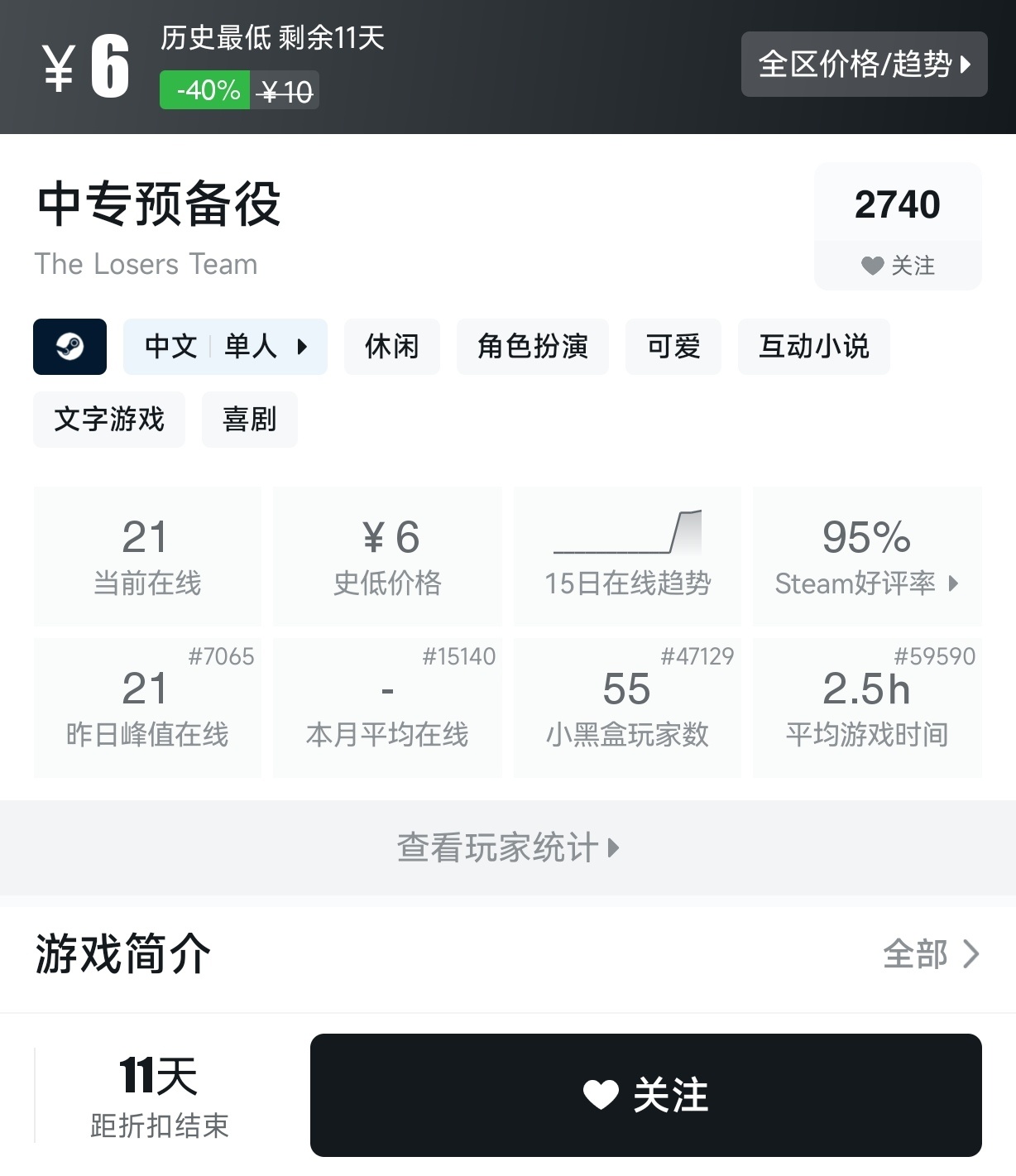Select the 喜剧 tag
The image size is (1016, 1176).
pos(249,420)
